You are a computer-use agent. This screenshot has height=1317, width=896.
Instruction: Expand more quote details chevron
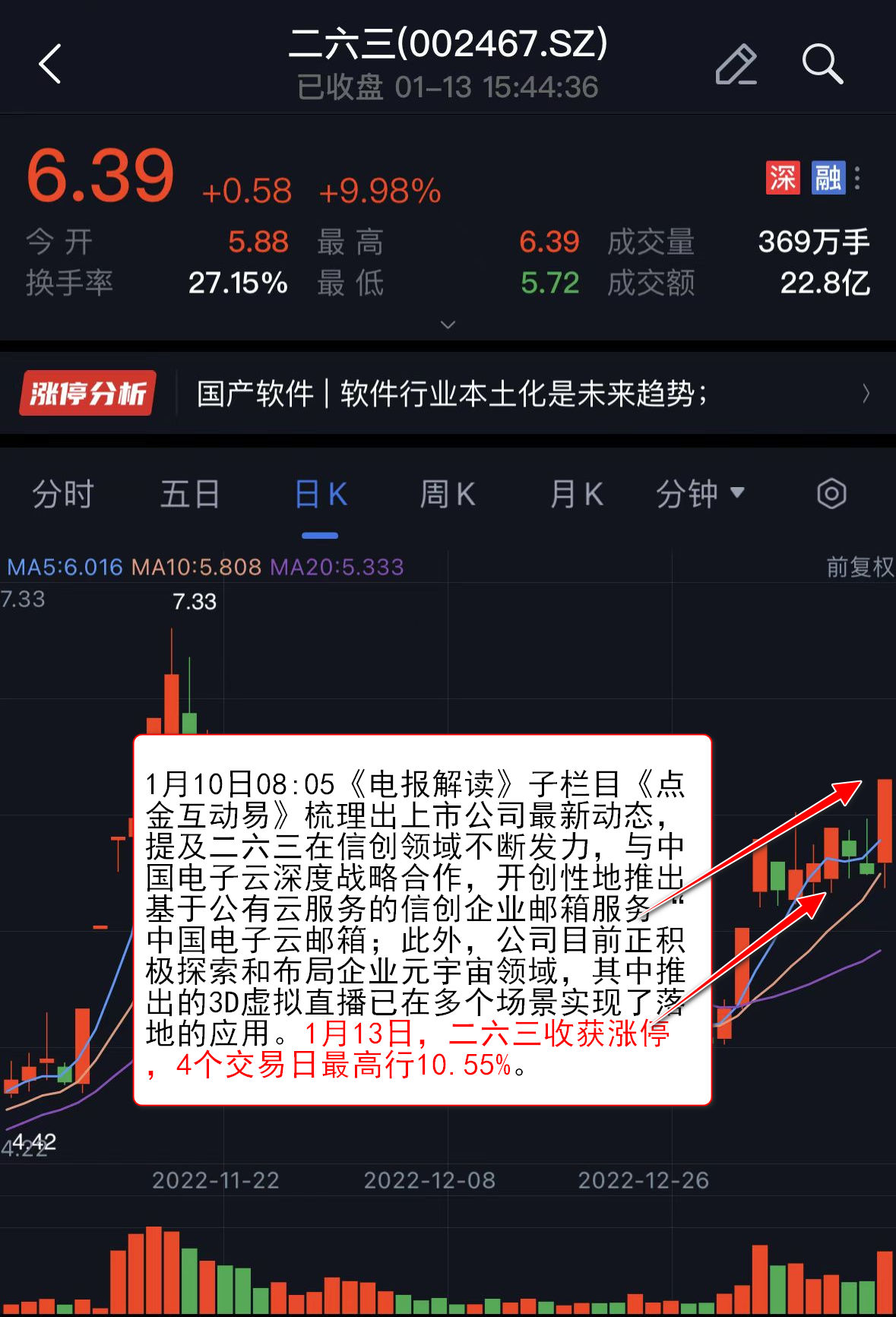pos(448,325)
